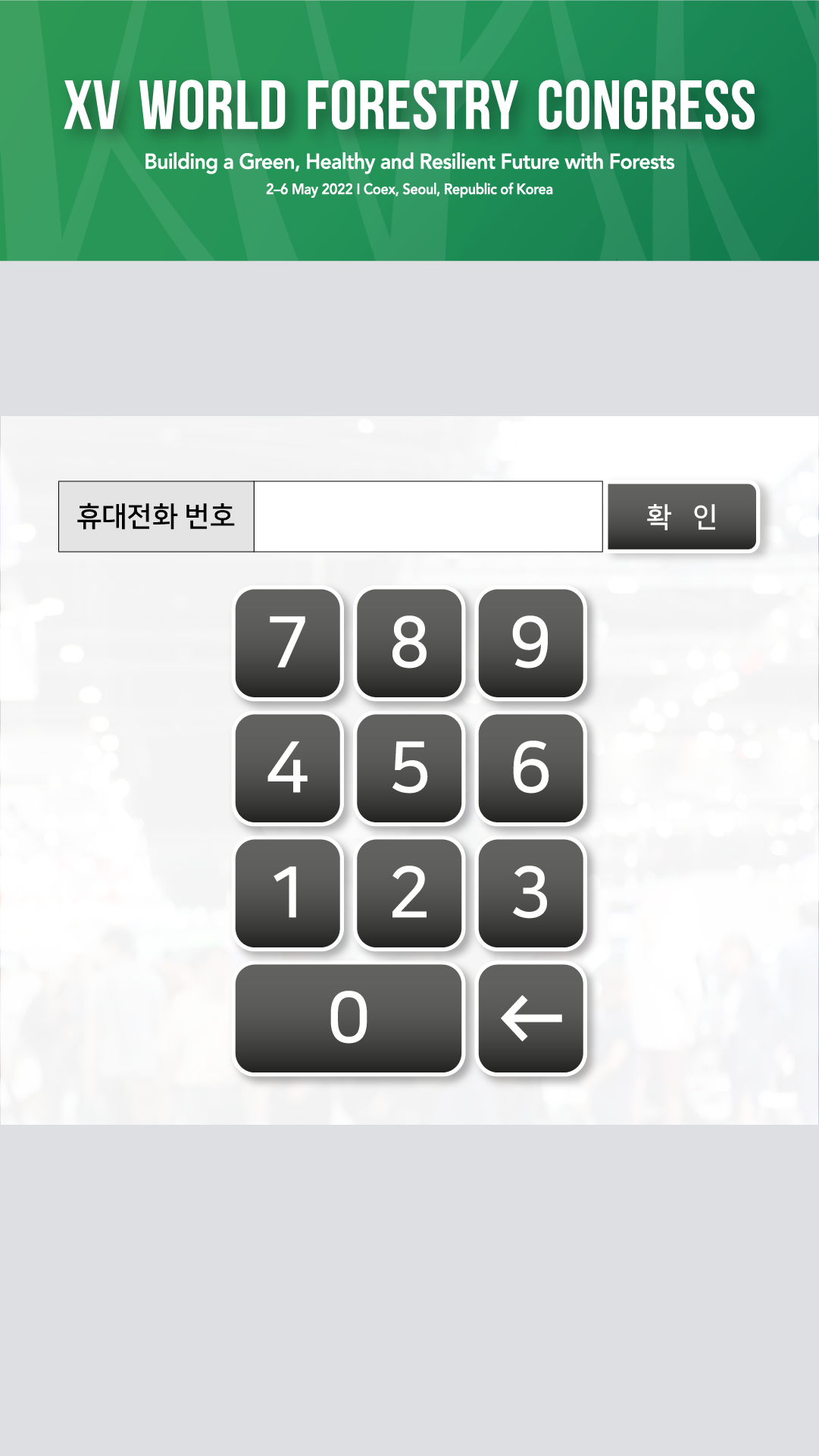The image size is (819, 1456).
Task: Tap keypad number 2
Action: pyautogui.click(x=409, y=893)
